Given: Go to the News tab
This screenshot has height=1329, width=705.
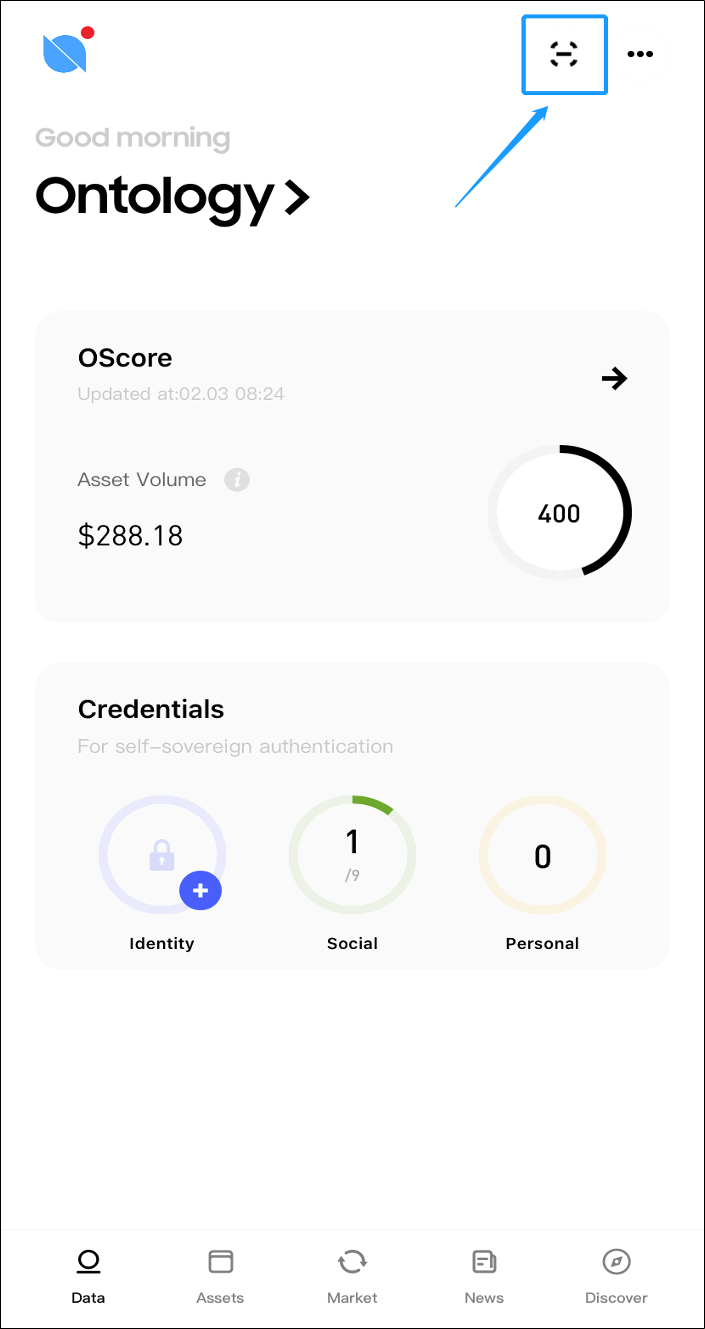Looking at the screenshot, I should pyautogui.click(x=484, y=1277).
